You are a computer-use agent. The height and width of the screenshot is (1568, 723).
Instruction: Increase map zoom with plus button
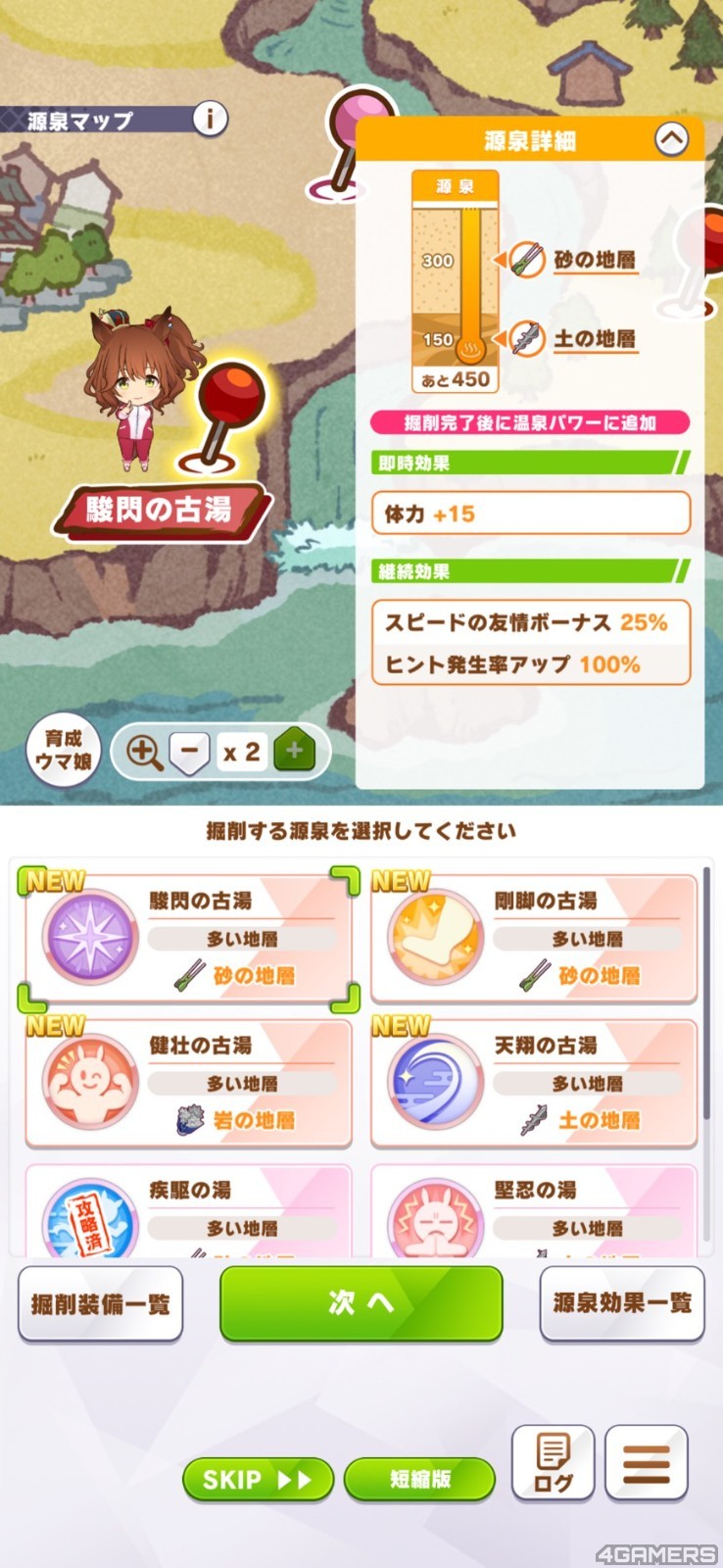[x=295, y=752]
